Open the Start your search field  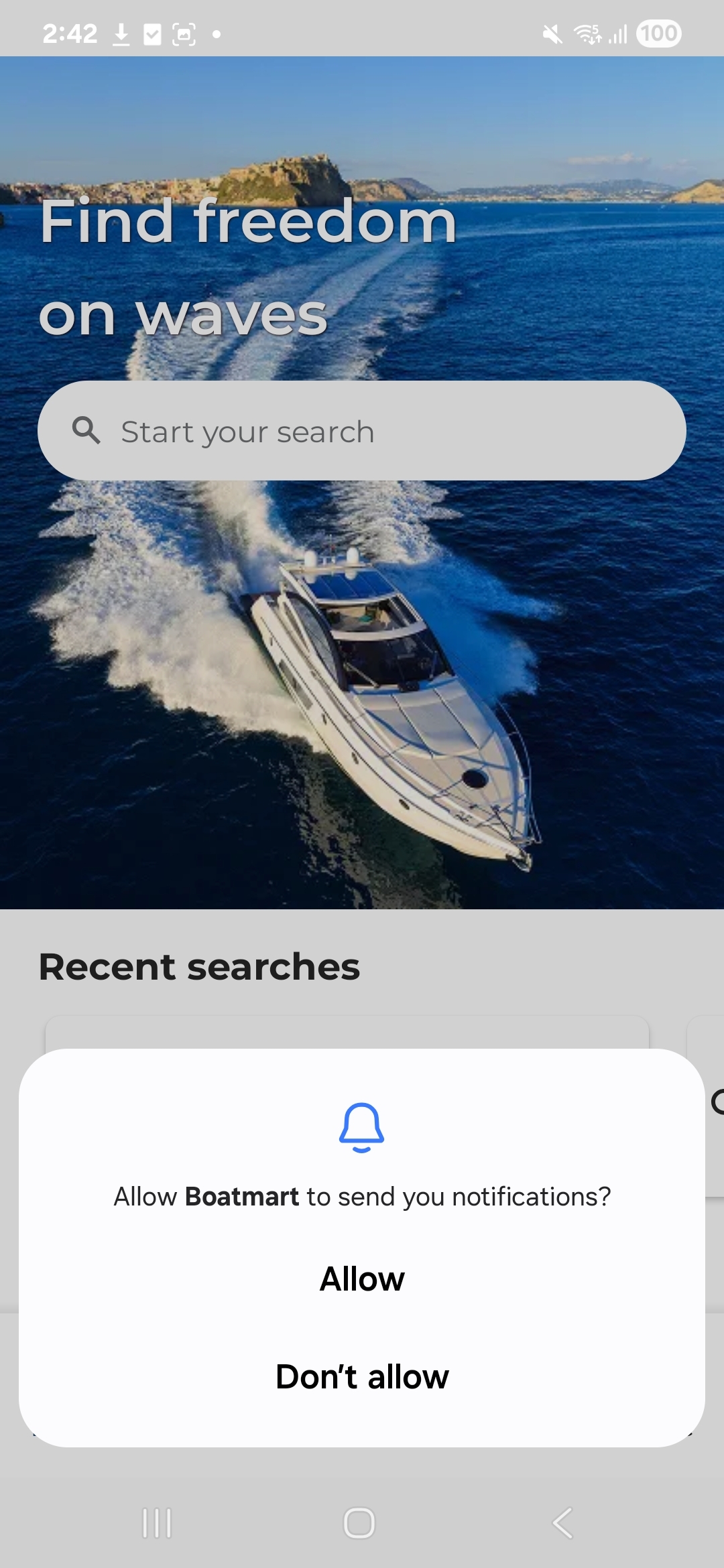pos(362,431)
